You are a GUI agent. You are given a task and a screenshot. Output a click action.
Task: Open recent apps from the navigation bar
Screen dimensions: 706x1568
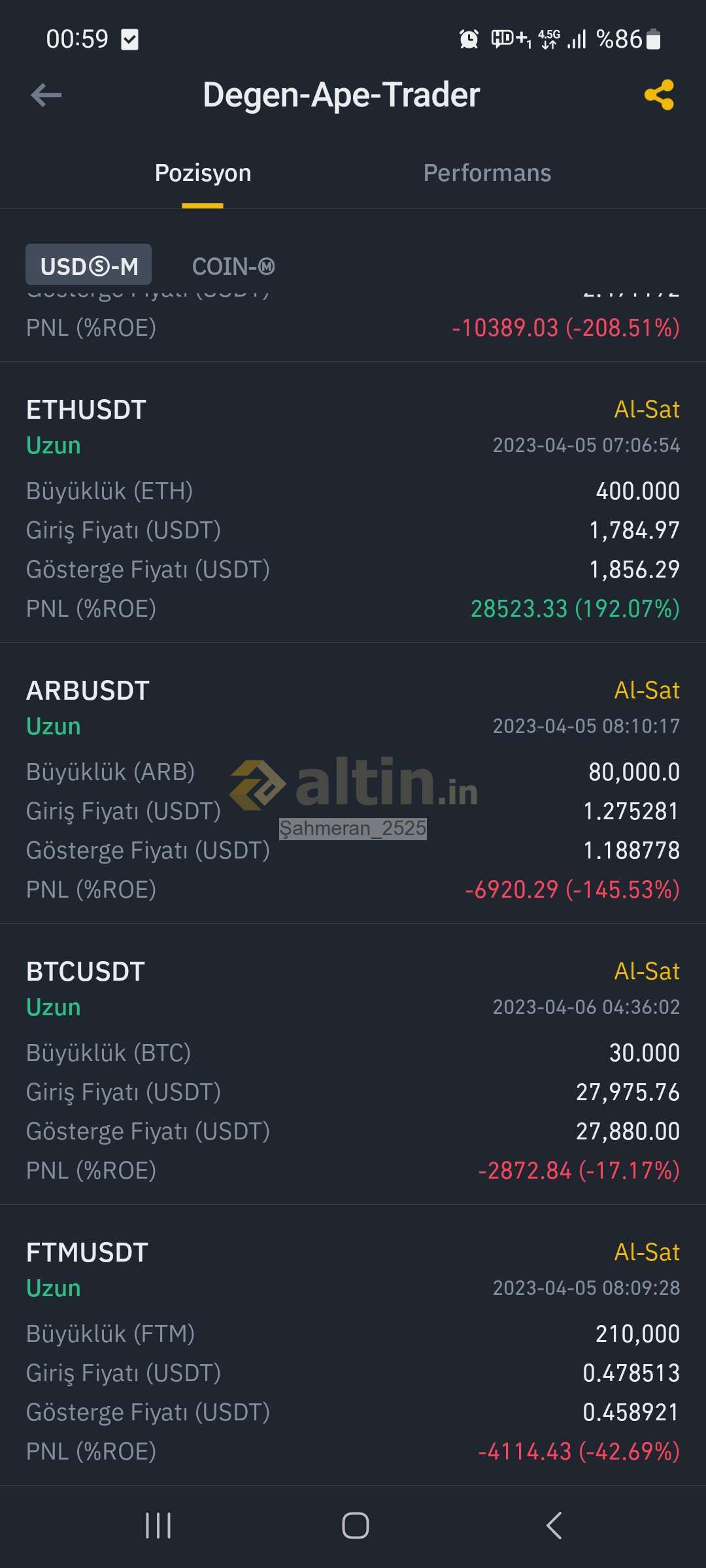click(158, 1526)
